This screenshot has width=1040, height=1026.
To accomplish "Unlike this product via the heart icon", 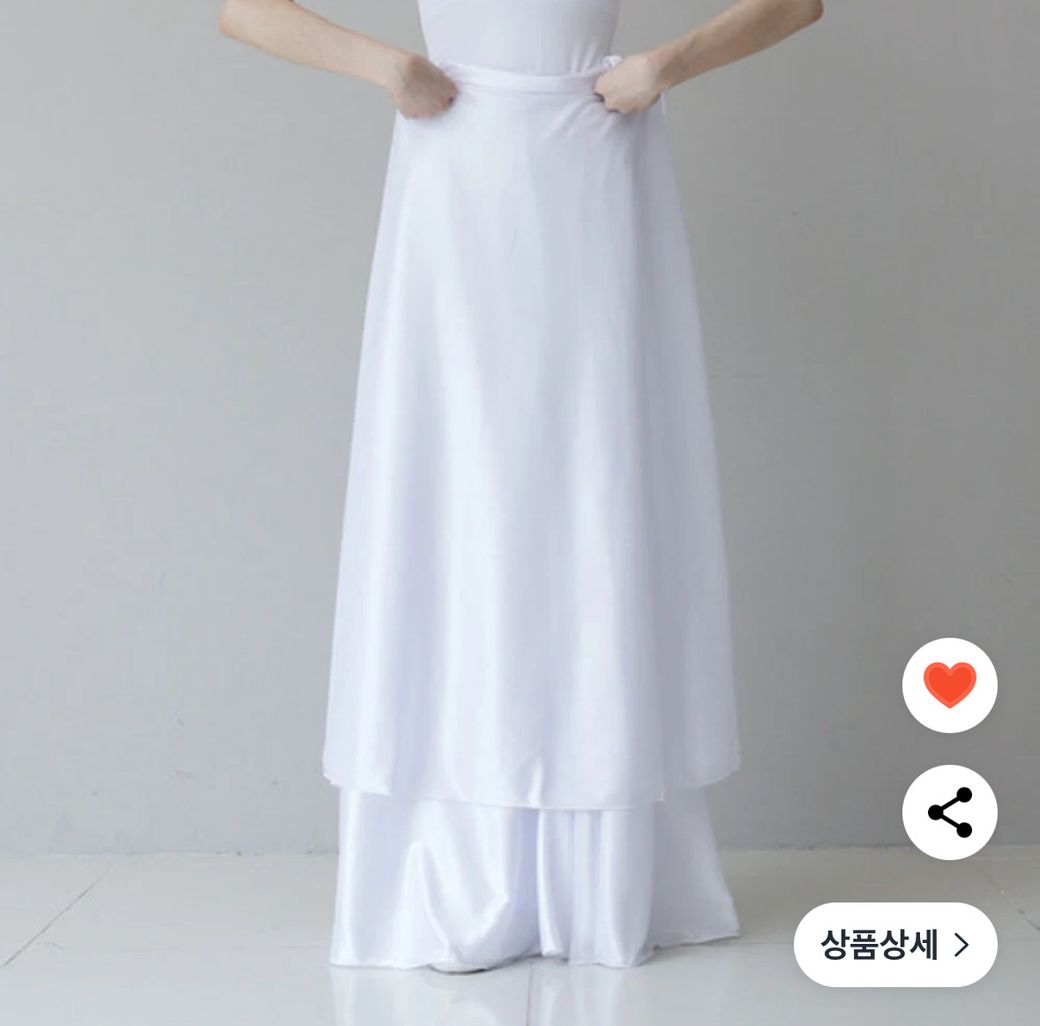I will [x=949, y=686].
